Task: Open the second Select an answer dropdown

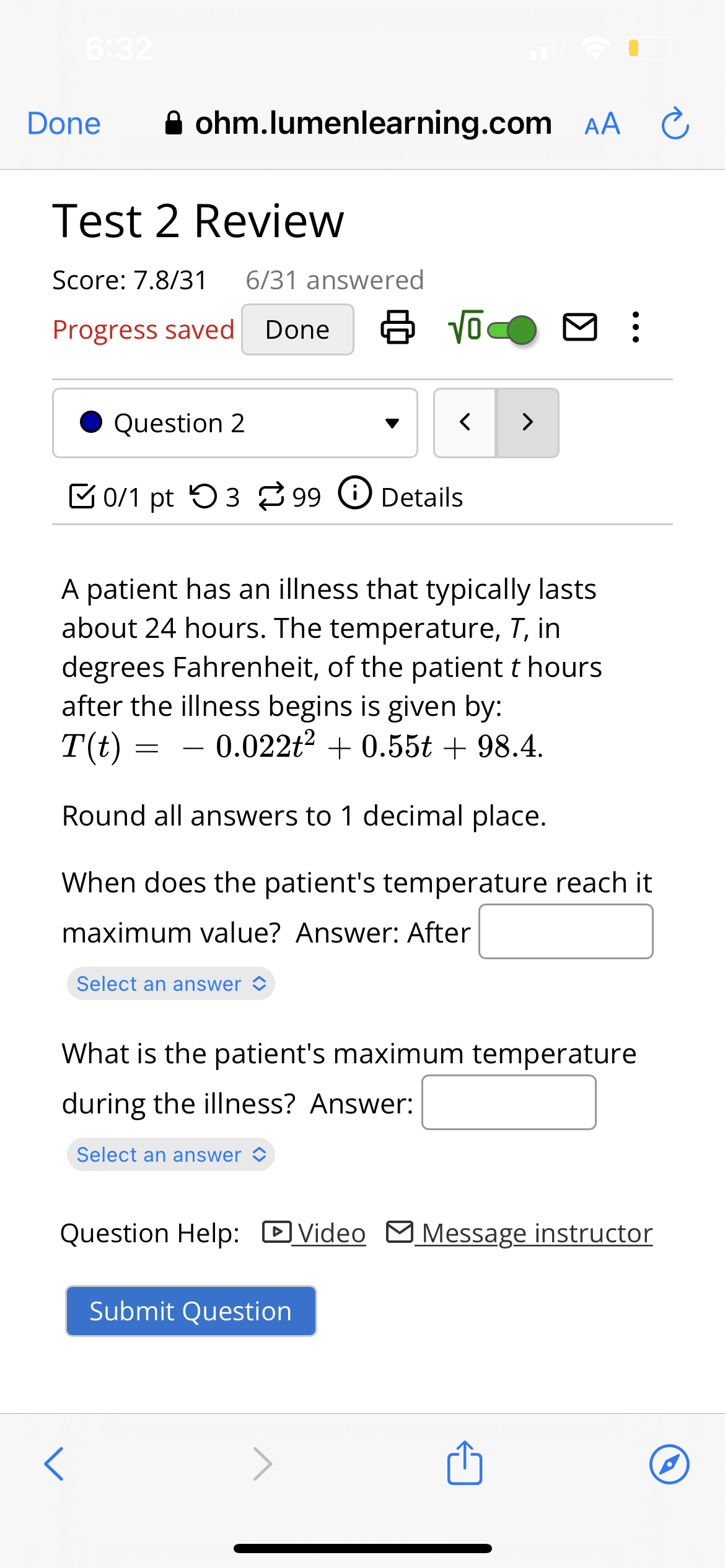Action: [x=170, y=1154]
